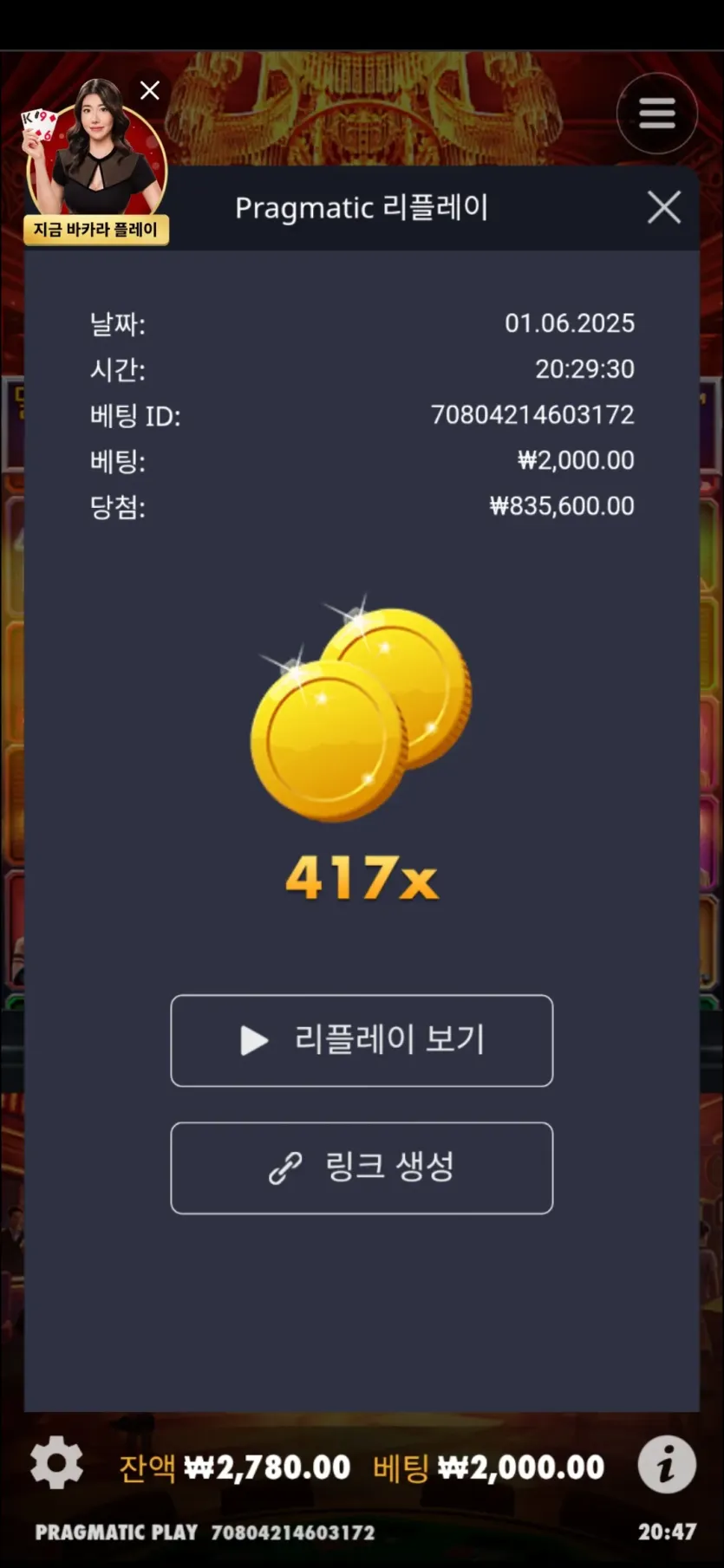Screen dimensions: 724x1568
Task: Open the hamburger menu
Action: [656, 114]
